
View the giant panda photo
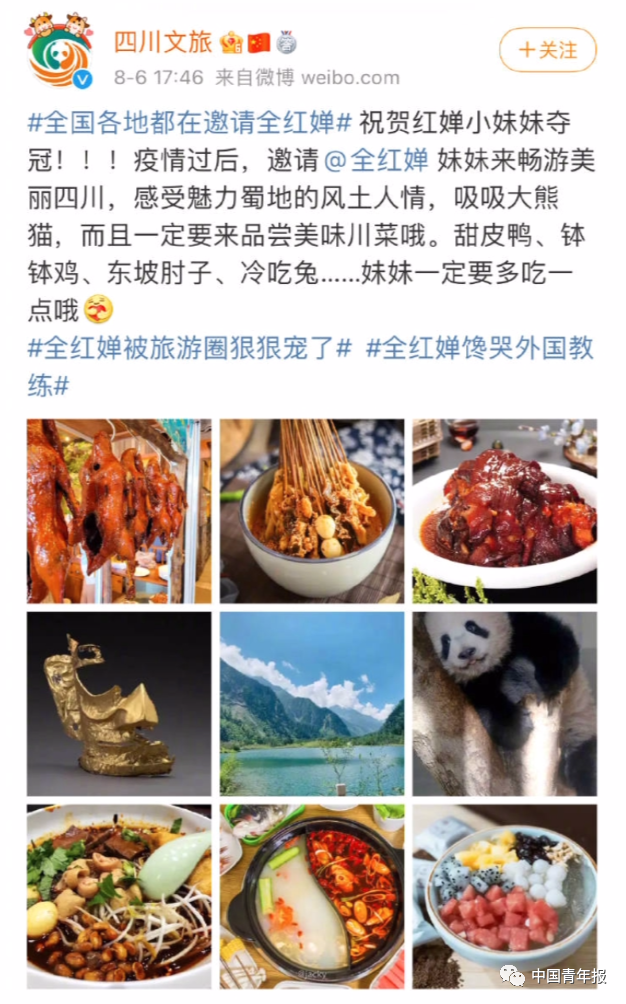505,704
